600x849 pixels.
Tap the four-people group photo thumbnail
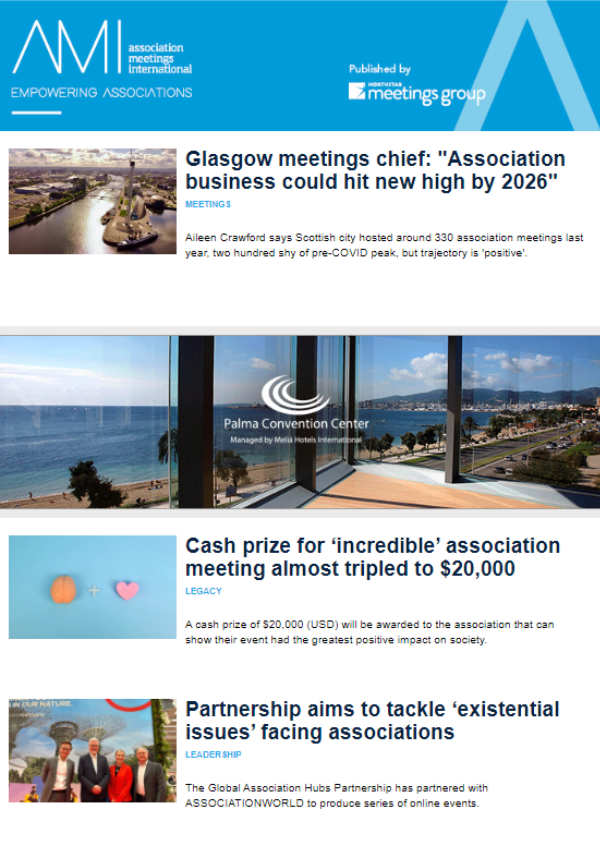[92, 750]
